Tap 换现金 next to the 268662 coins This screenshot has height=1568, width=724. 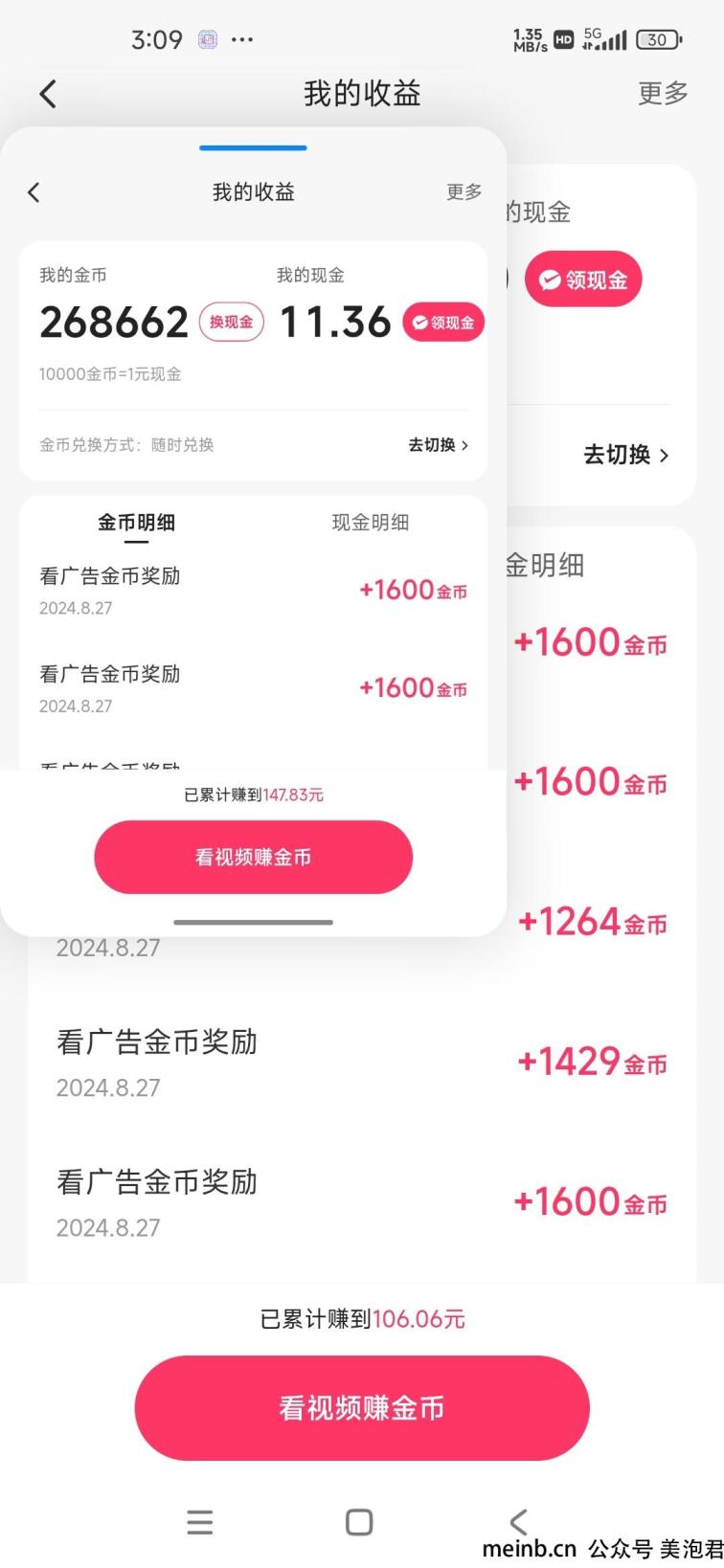click(232, 323)
